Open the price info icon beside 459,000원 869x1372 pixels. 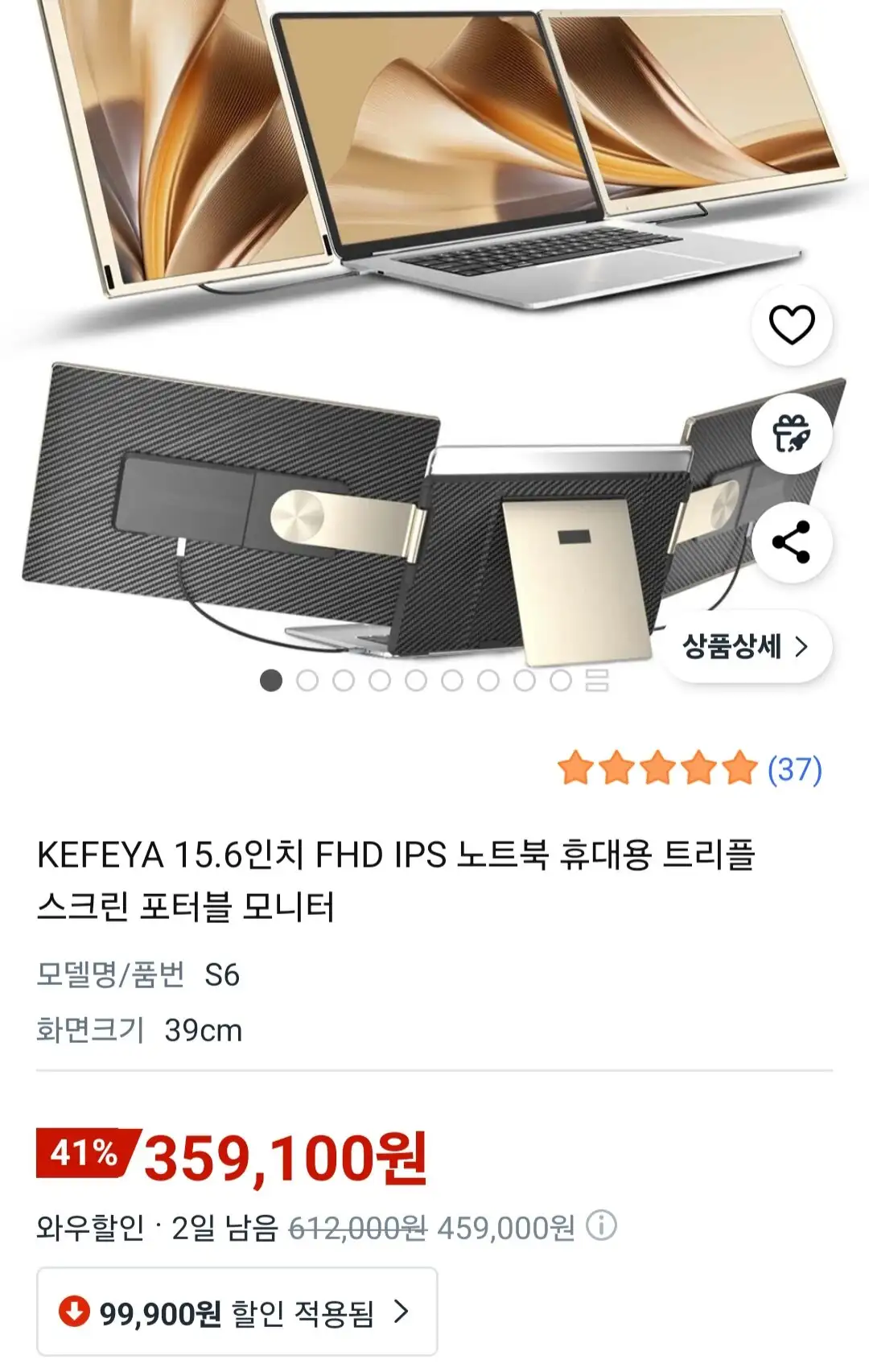pyautogui.click(x=601, y=1226)
